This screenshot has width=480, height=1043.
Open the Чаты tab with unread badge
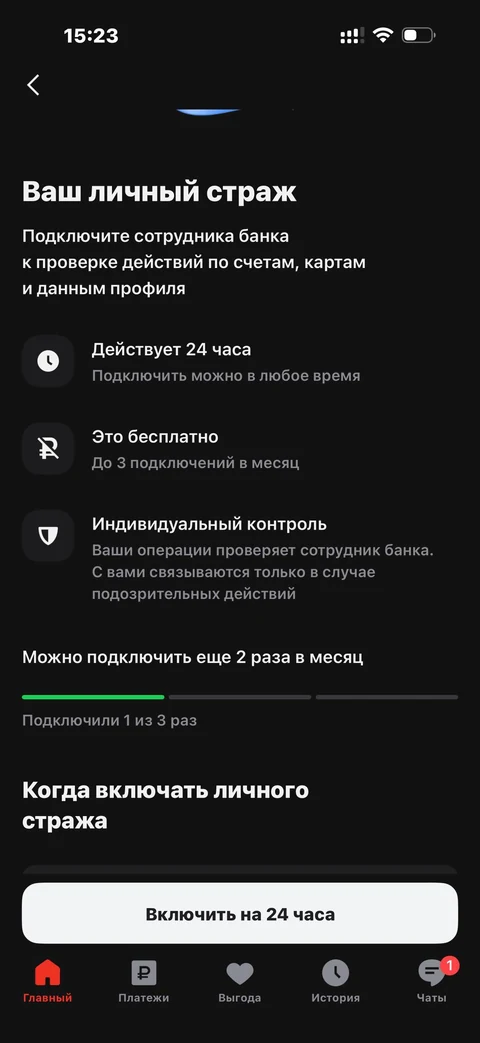(x=433, y=982)
